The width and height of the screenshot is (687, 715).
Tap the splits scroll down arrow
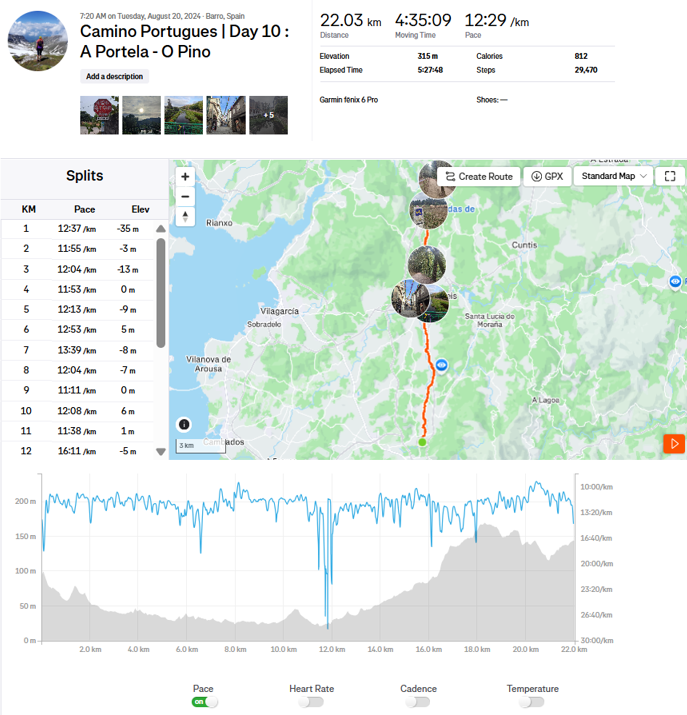coord(161,451)
